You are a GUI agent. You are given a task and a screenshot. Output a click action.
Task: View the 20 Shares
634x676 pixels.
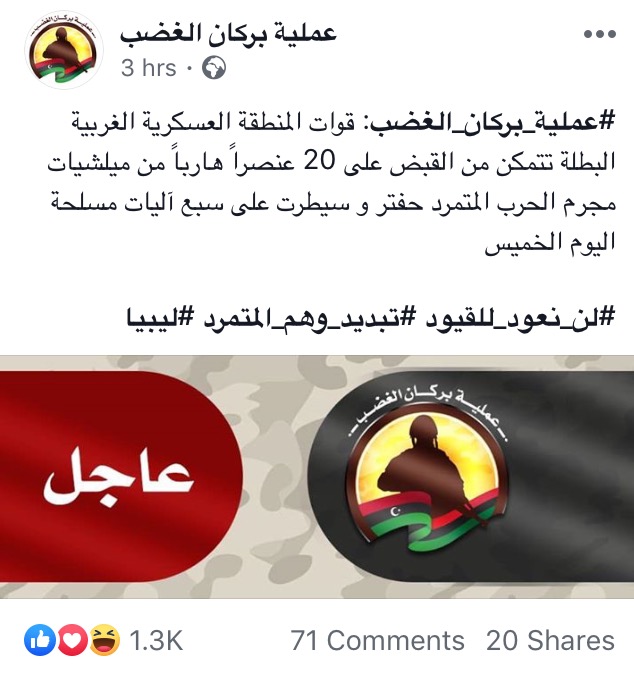pyautogui.click(x=550, y=641)
